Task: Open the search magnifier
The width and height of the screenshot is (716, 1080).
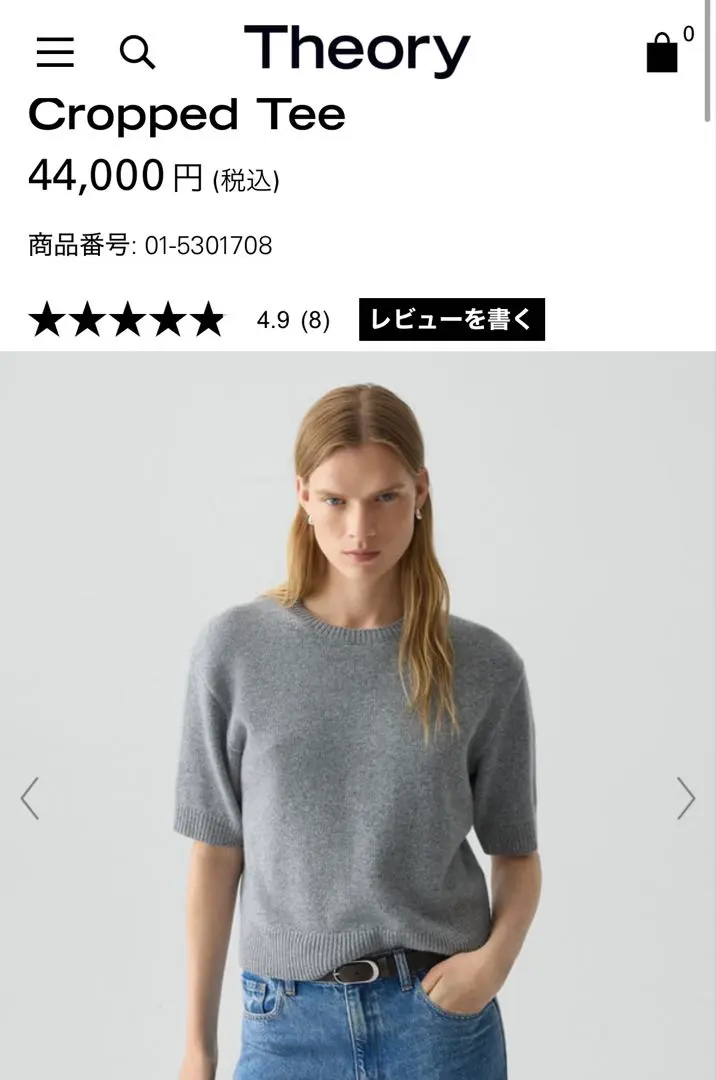Action: (x=137, y=52)
